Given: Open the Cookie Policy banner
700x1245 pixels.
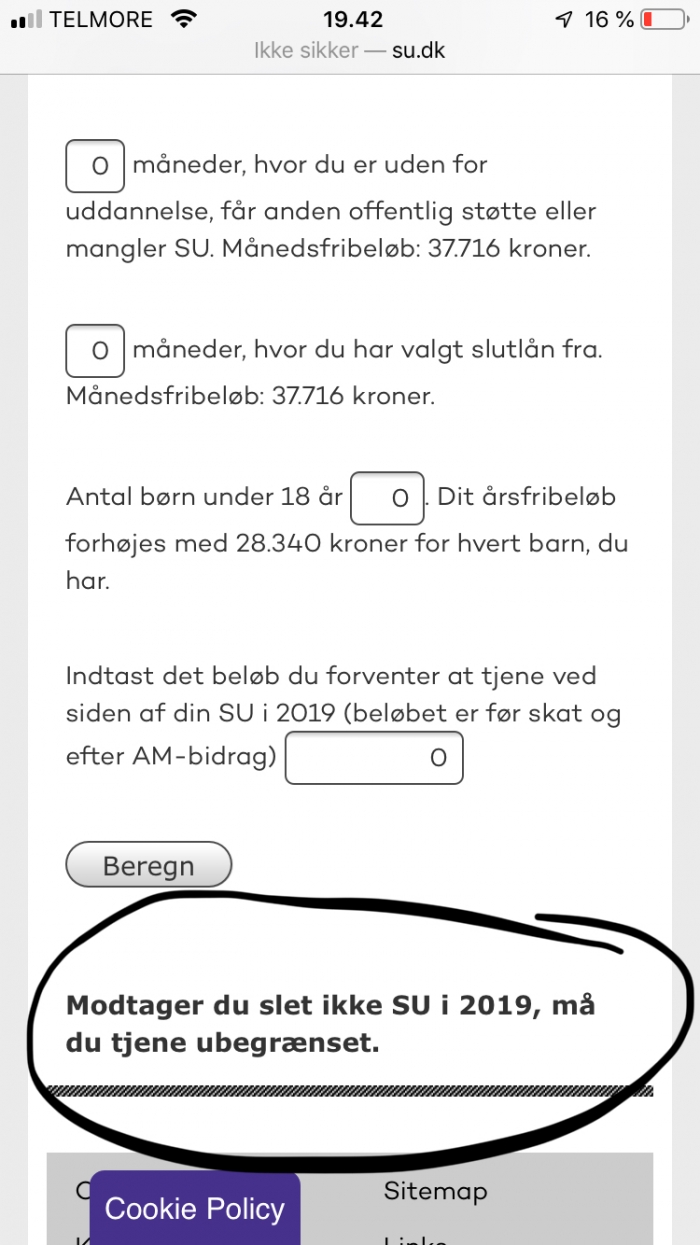Looking at the screenshot, I should pos(195,1209).
